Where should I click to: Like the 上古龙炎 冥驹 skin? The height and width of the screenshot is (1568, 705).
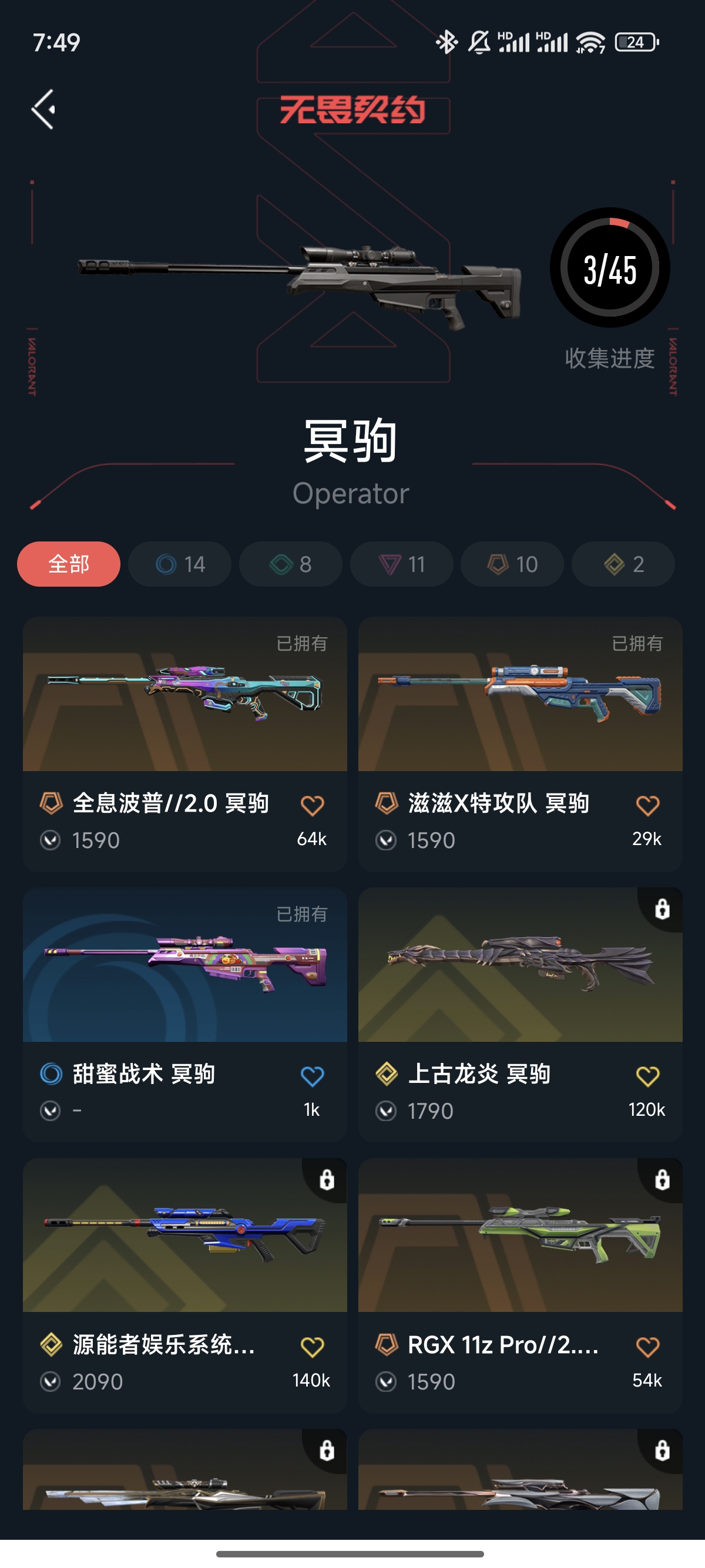647,1076
